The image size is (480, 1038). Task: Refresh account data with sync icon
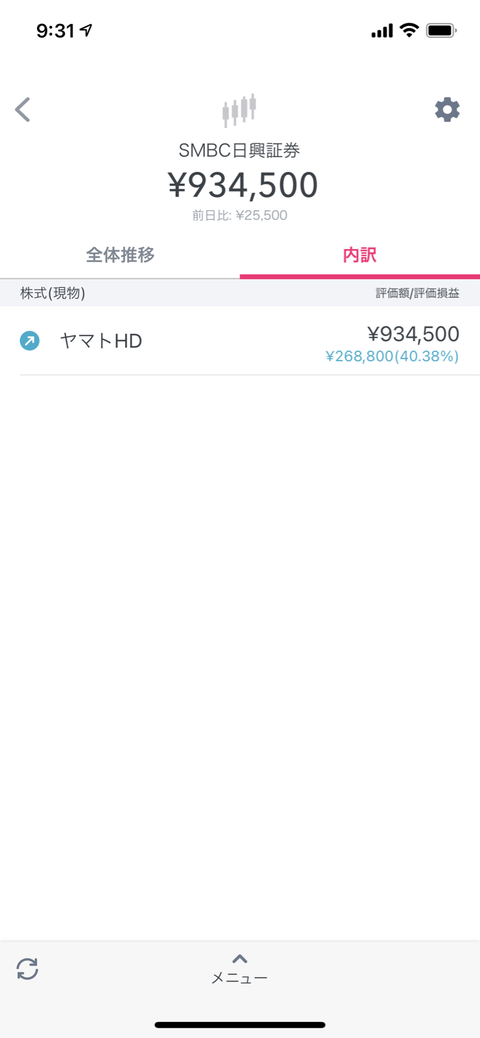tap(28, 969)
